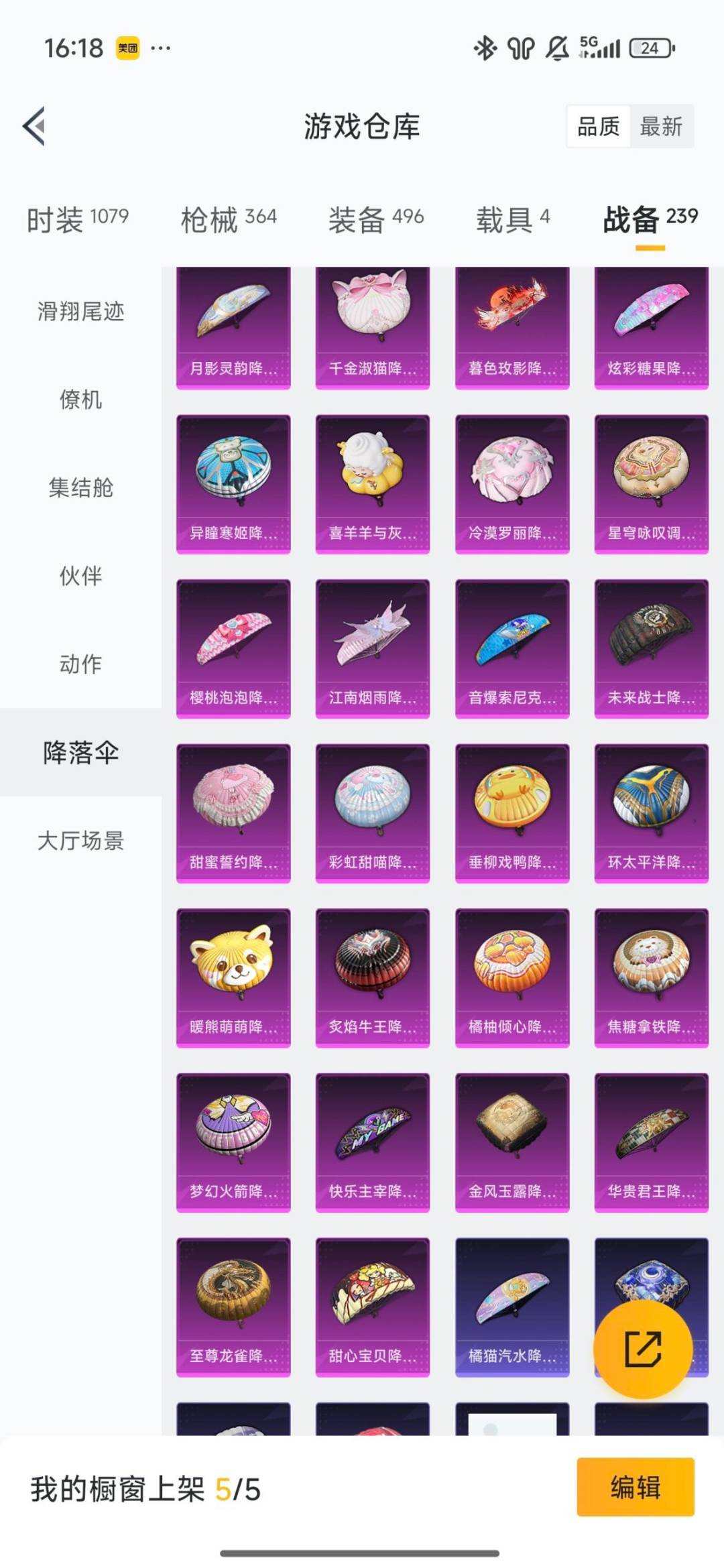Open the 暖熊萌萌 parachute item
Viewport: 724px width, 1568px height.
click(x=233, y=975)
